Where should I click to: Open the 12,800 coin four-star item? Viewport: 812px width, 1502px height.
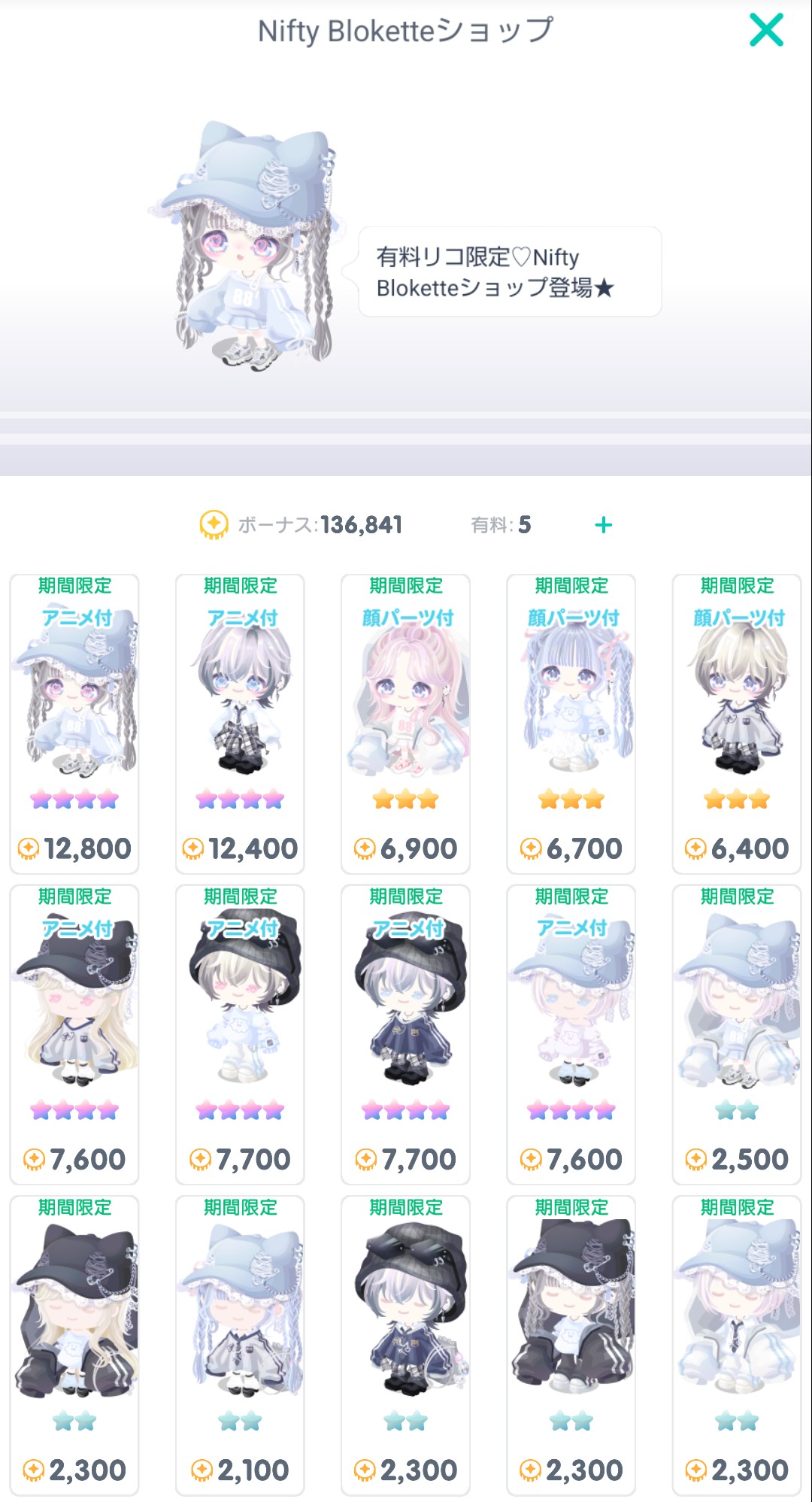pyautogui.click(x=74, y=724)
